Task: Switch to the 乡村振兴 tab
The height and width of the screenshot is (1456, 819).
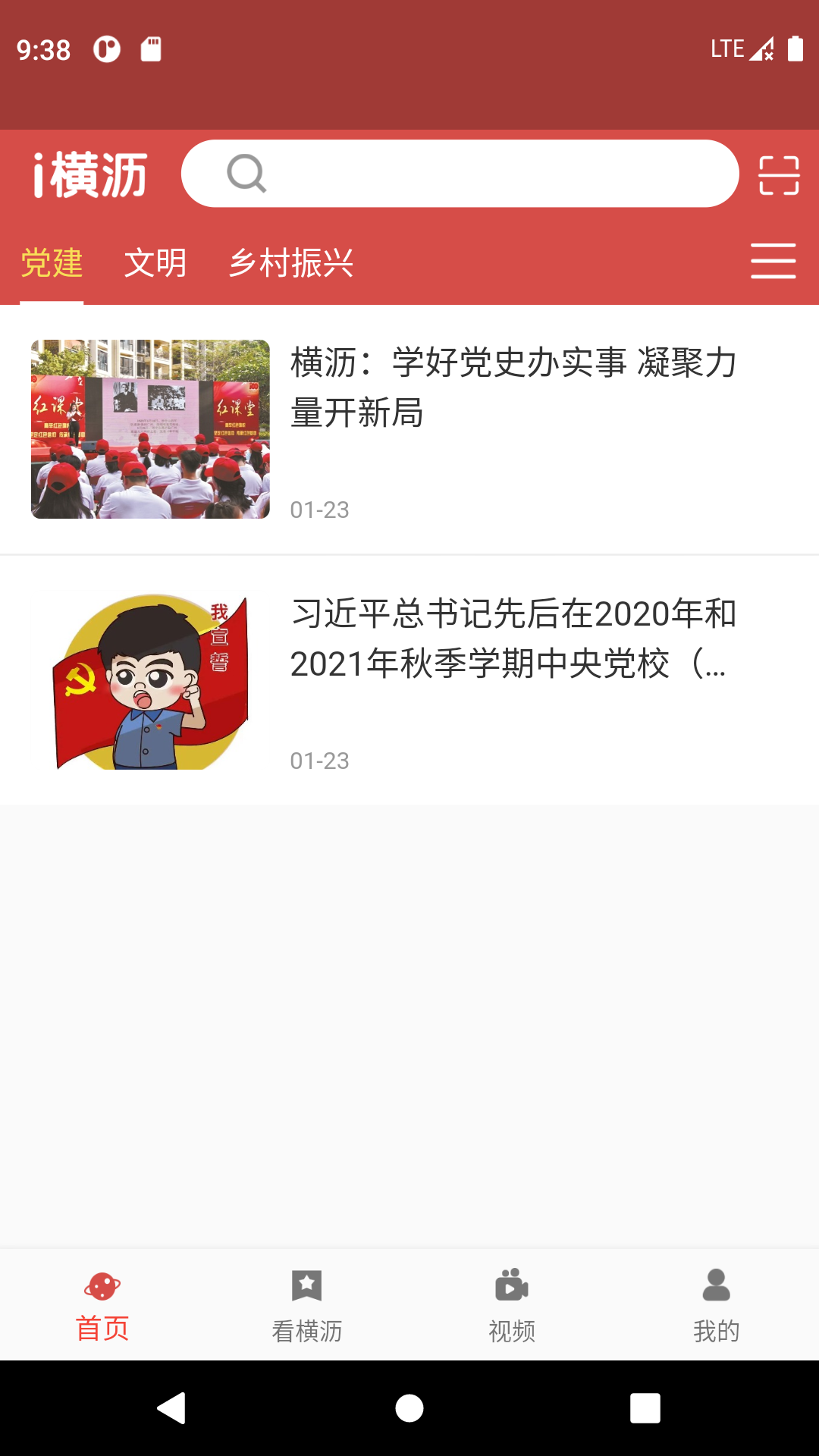Action: coord(291,263)
